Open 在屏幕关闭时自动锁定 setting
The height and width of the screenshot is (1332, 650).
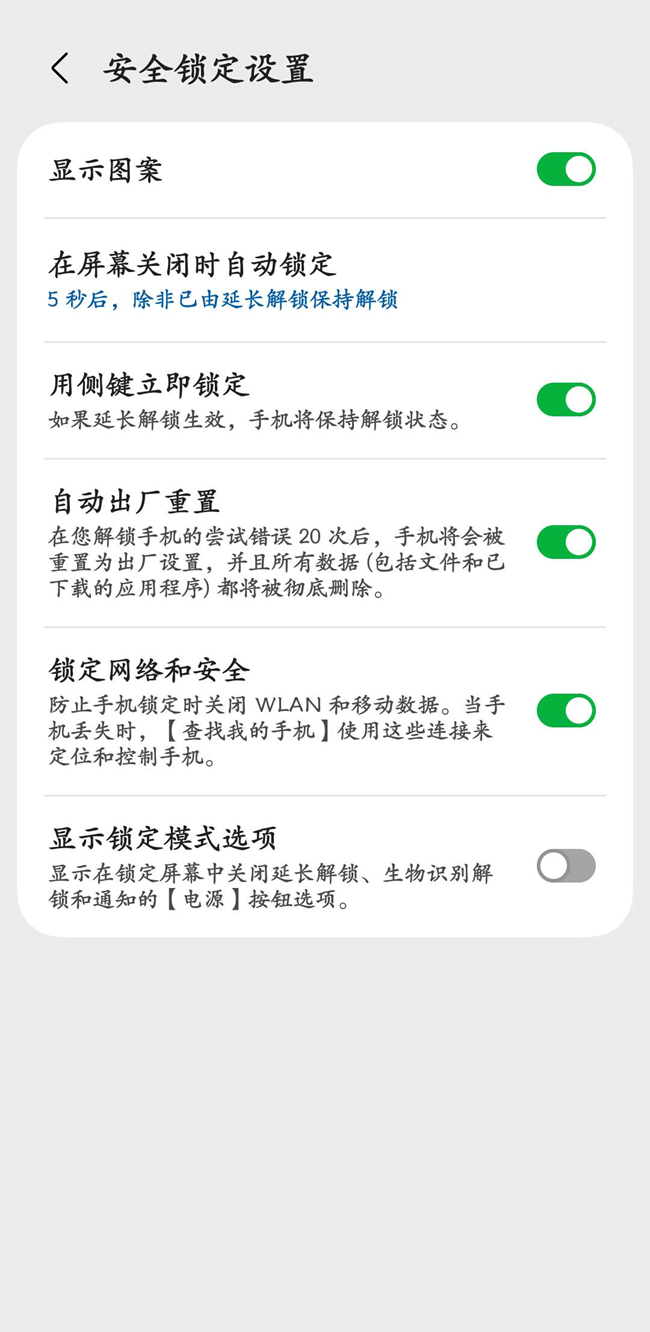[x=300, y=280]
